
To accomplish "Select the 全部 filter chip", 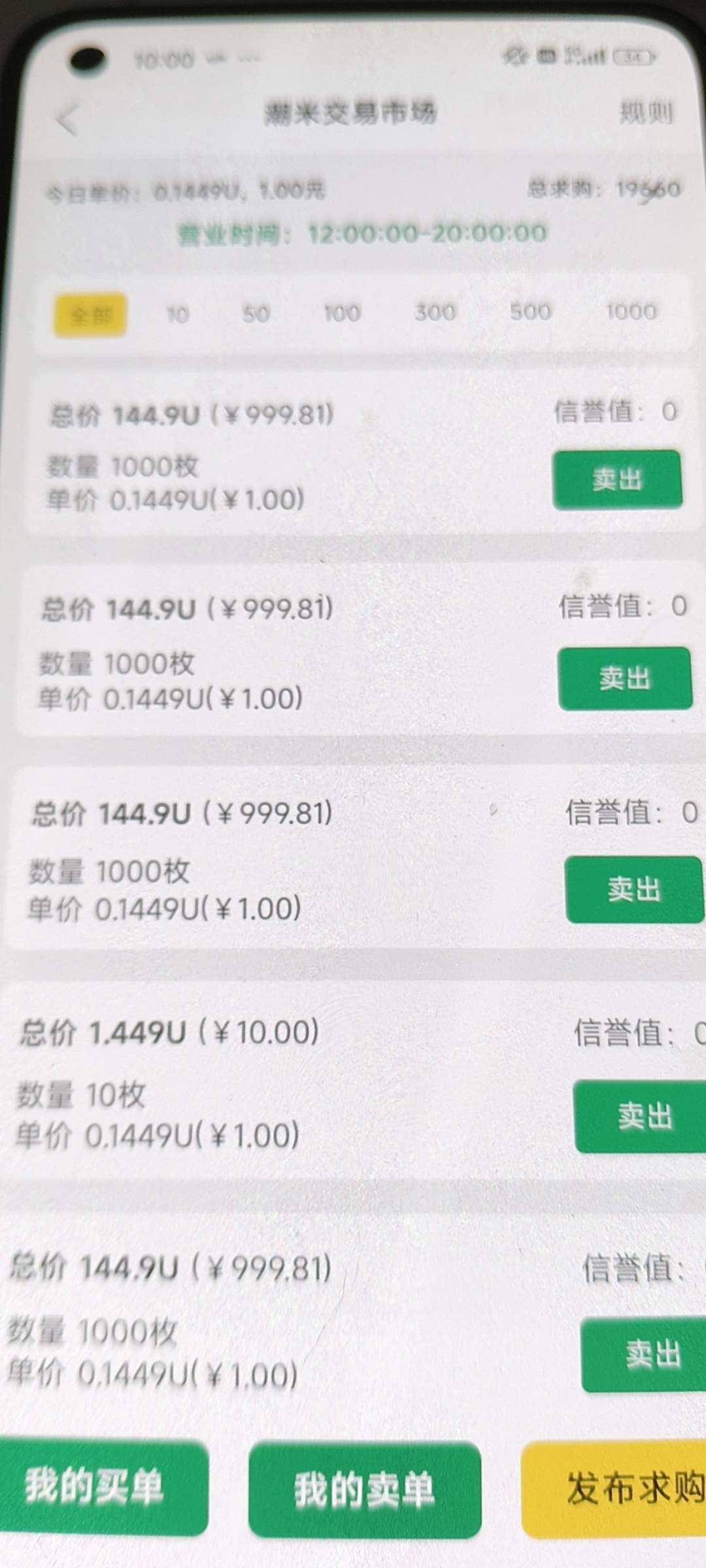I will point(90,316).
